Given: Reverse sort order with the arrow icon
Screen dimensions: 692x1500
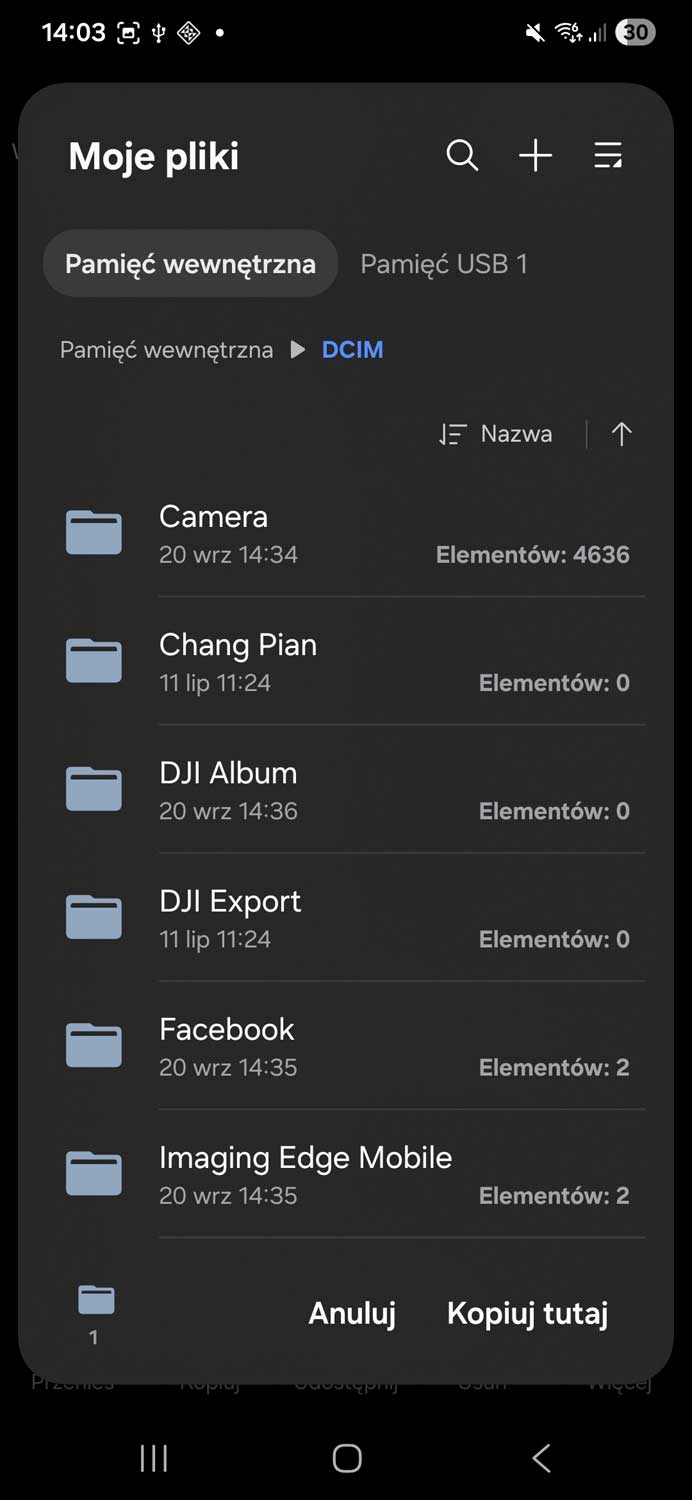Looking at the screenshot, I should click(621, 434).
